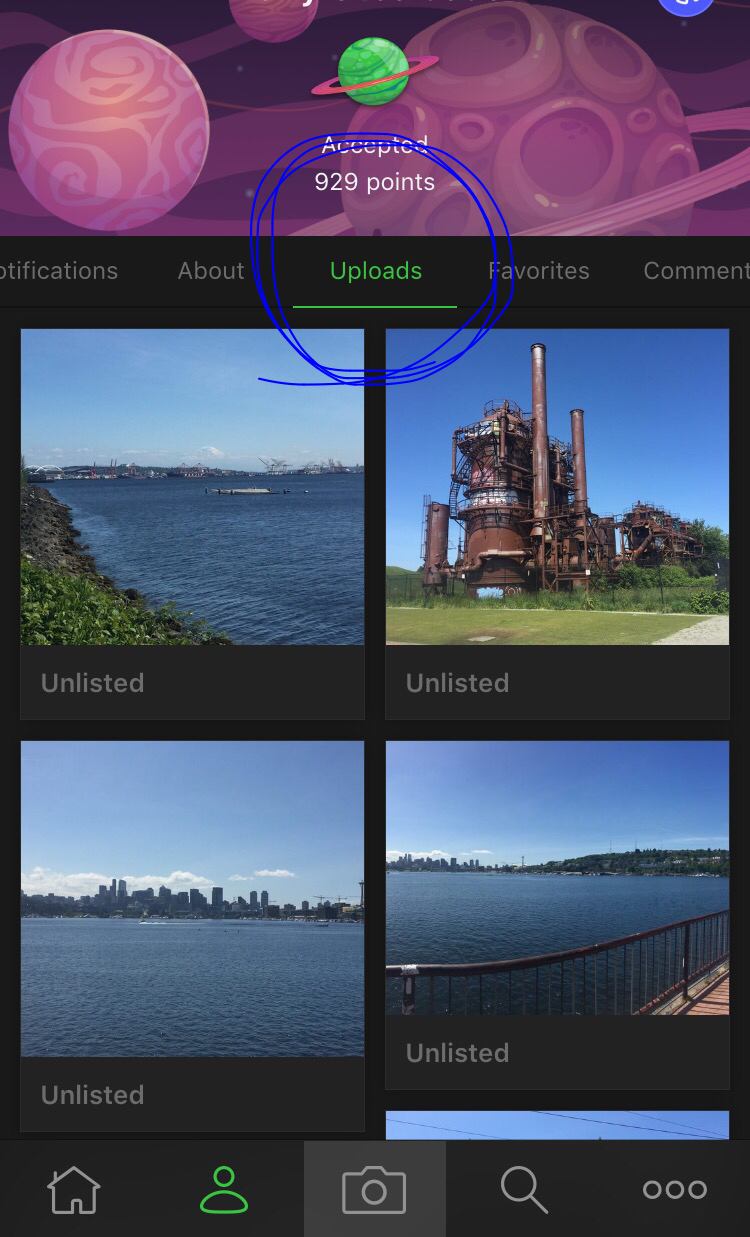The width and height of the screenshot is (750, 1237).
Task: Switch to the Favorites tab
Action: [539, 271]
